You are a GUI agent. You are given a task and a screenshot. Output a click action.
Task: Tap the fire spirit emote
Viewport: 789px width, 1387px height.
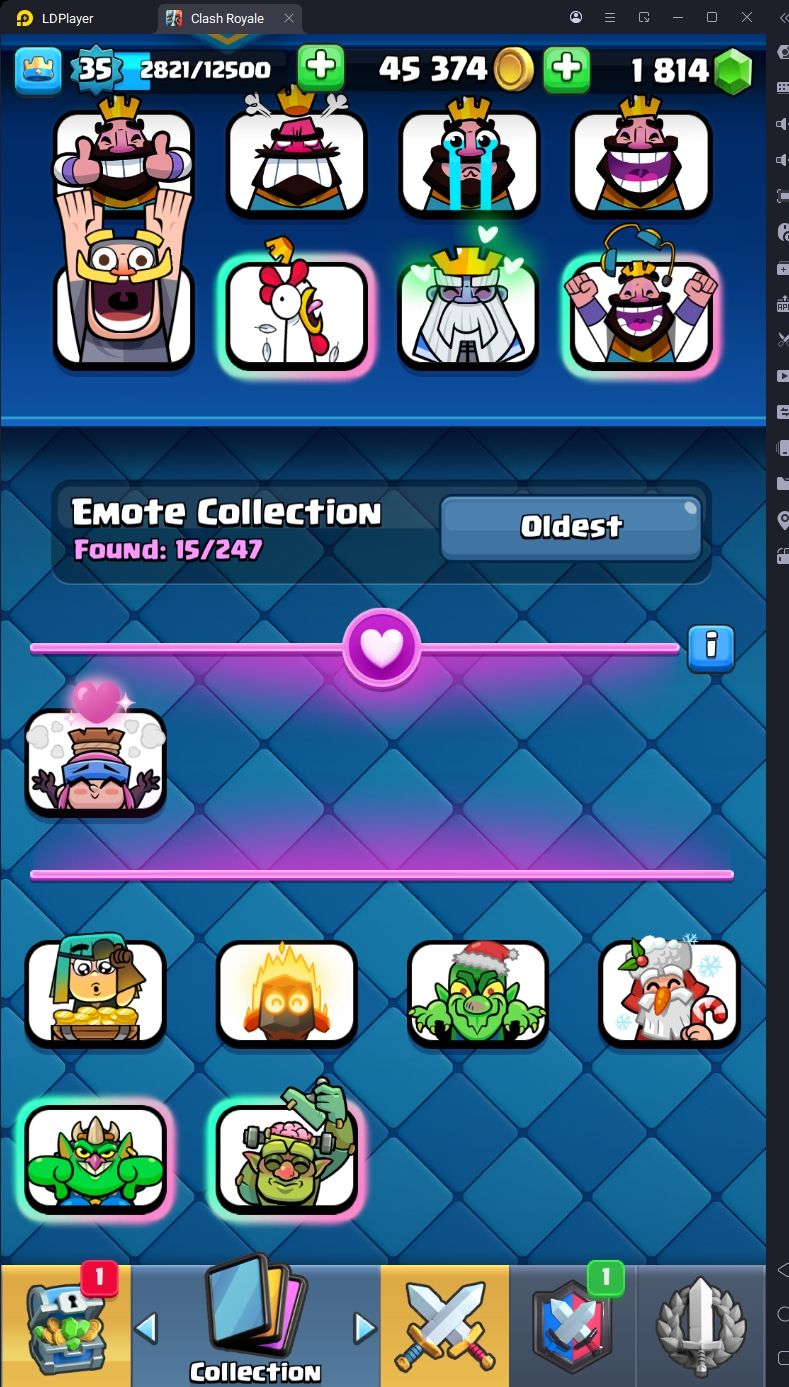pyautogui.click(x=287, y=993)
